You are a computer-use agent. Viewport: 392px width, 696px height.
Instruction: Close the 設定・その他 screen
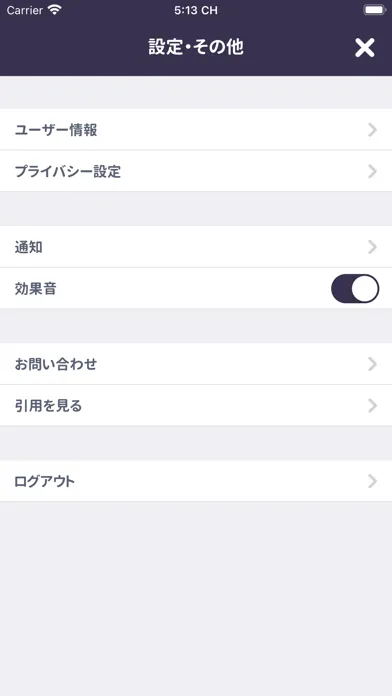tap(364, 47)
